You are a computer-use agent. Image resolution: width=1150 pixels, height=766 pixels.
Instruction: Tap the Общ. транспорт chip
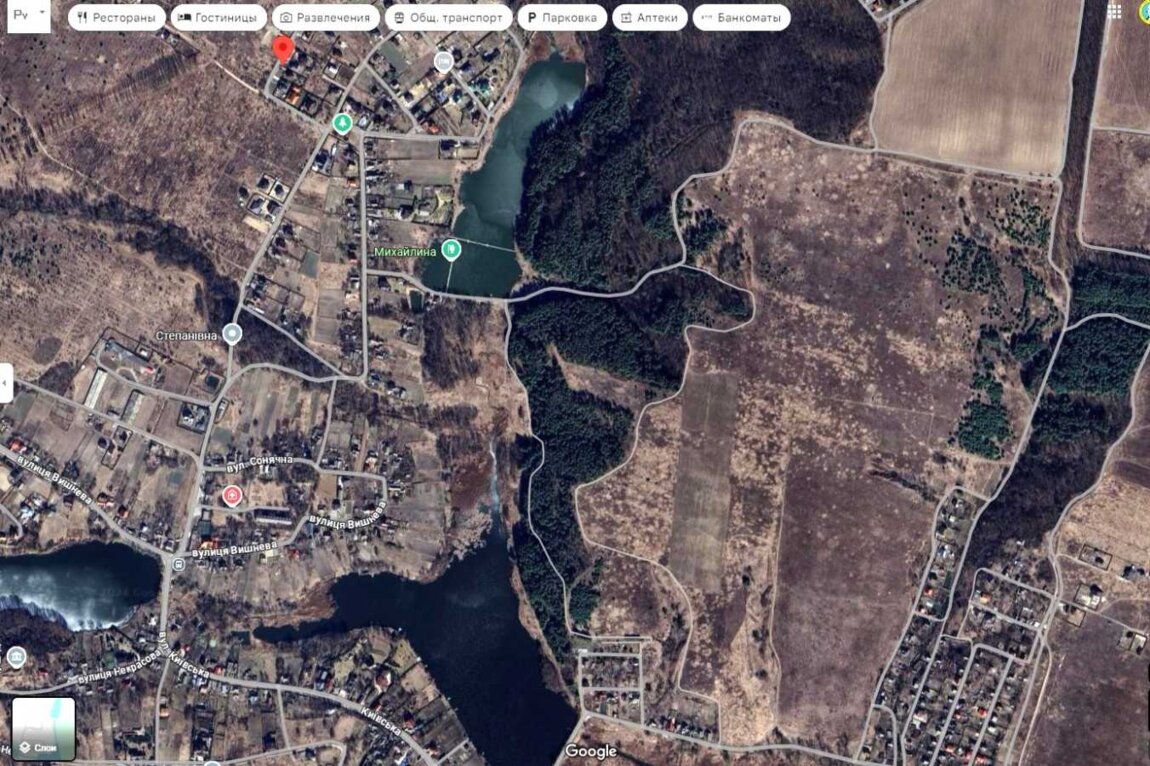pyautogui.click(x=449, y=18)
